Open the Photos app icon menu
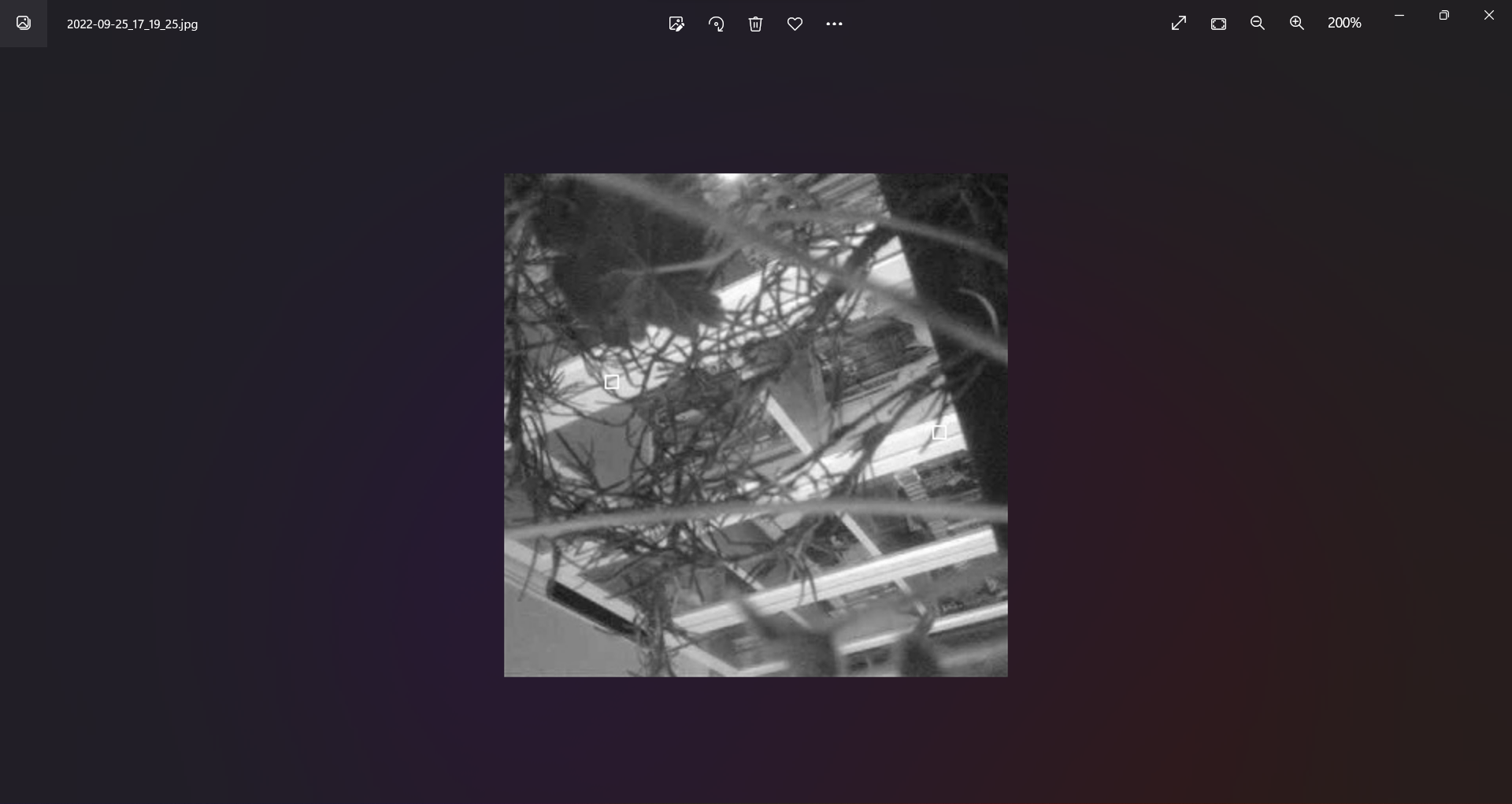The width and height of the screenshot is (1512, 804). tap(24, 23)
